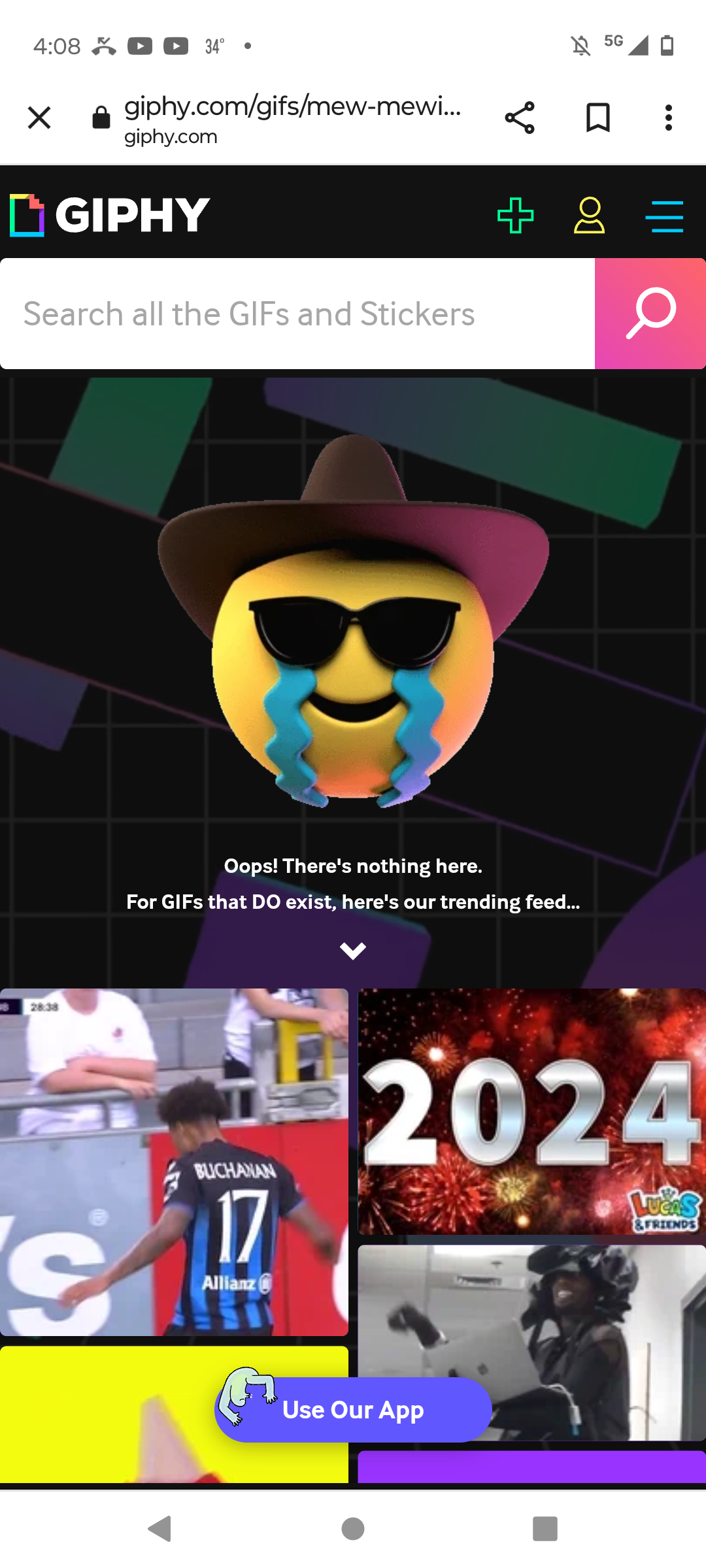Tap the Use Our App button
The height and width of the screenshot is (1568, 706).
[x=353, y=1410]
